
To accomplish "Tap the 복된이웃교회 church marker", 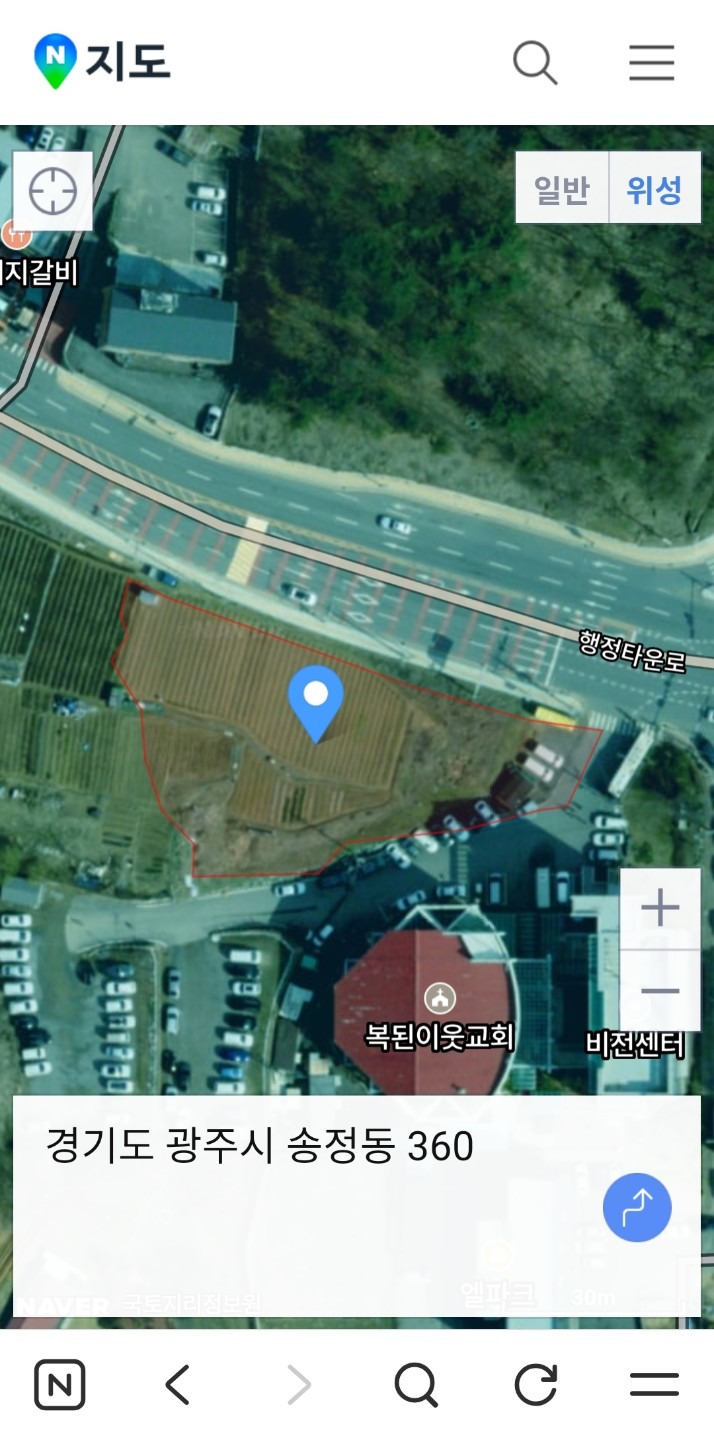I will tap(440, 997).
